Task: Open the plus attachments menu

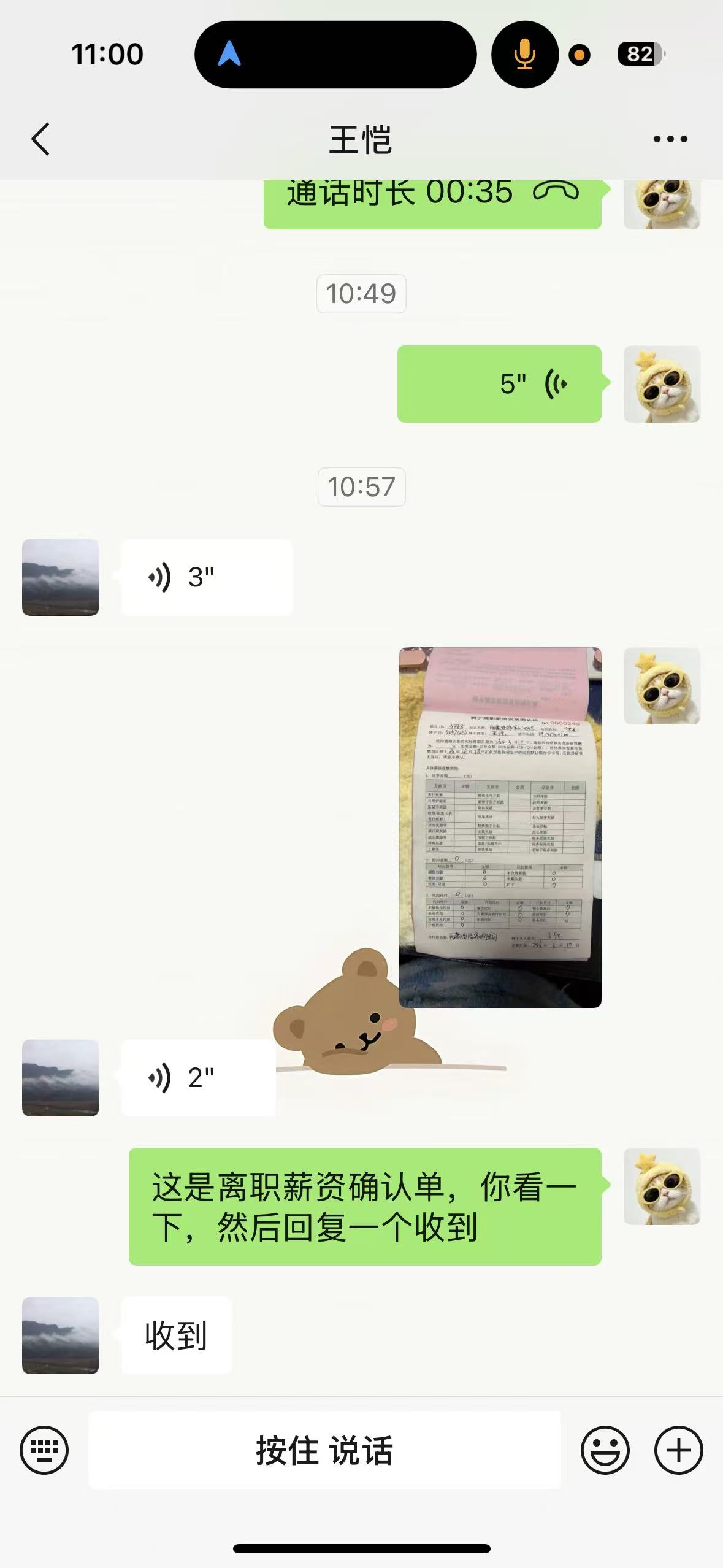Action: point(679,1450)
